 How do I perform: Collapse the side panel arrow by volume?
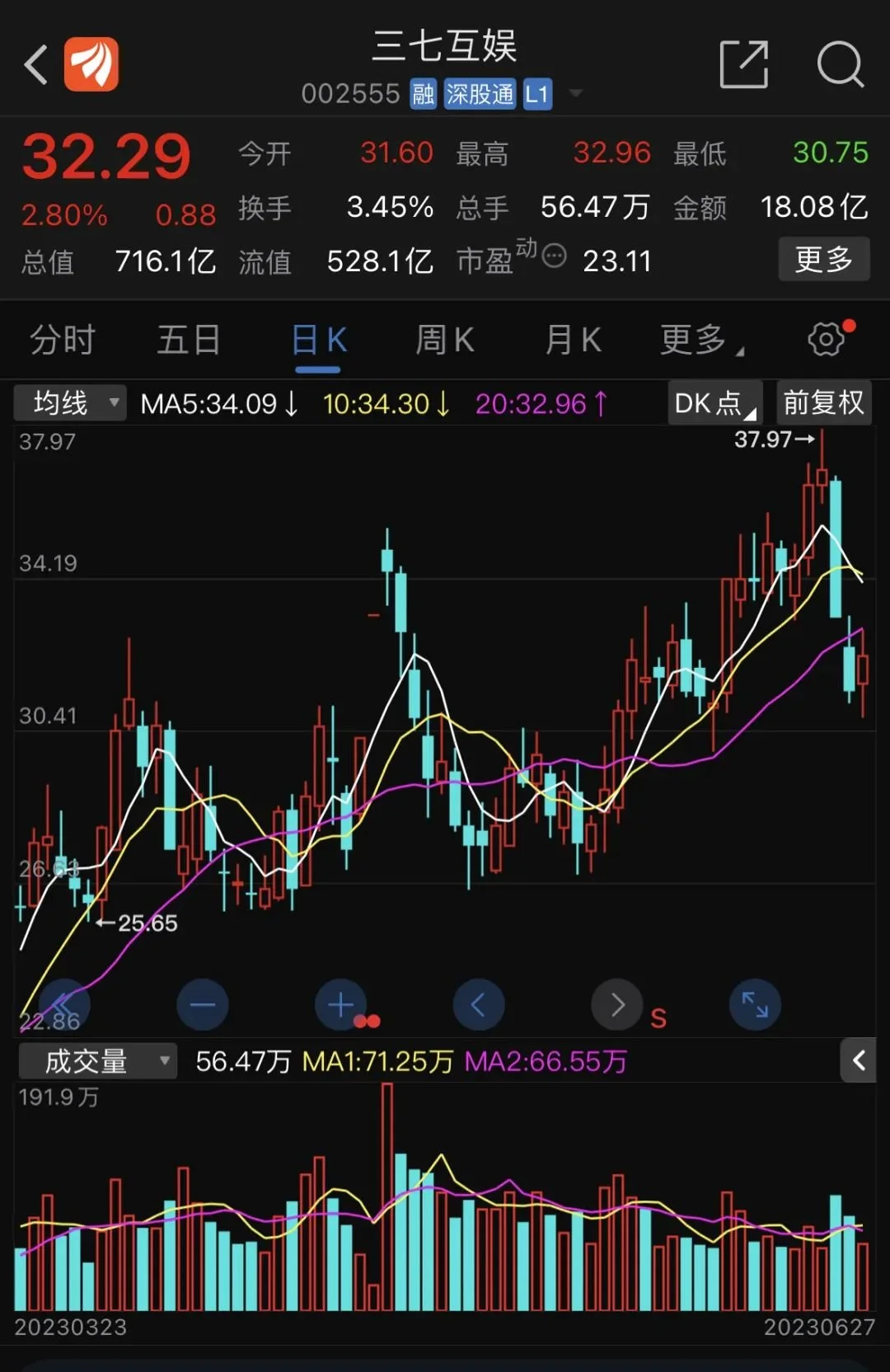pyautogui.click(x=858, y=1060)
